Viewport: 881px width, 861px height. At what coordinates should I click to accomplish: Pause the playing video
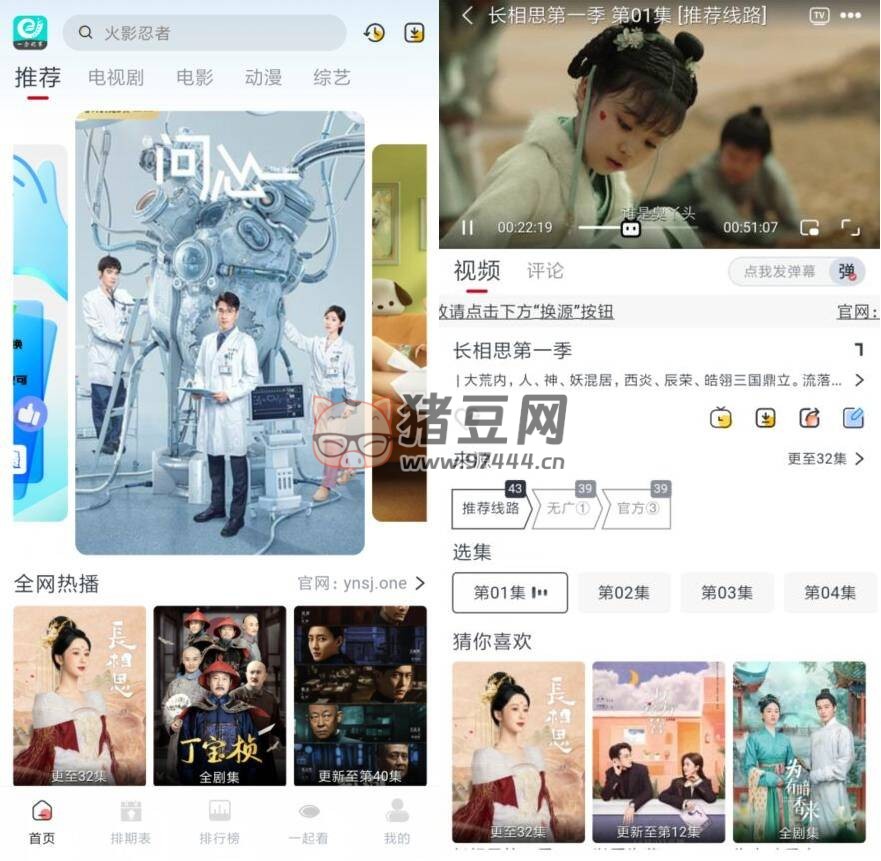point(467,228)
